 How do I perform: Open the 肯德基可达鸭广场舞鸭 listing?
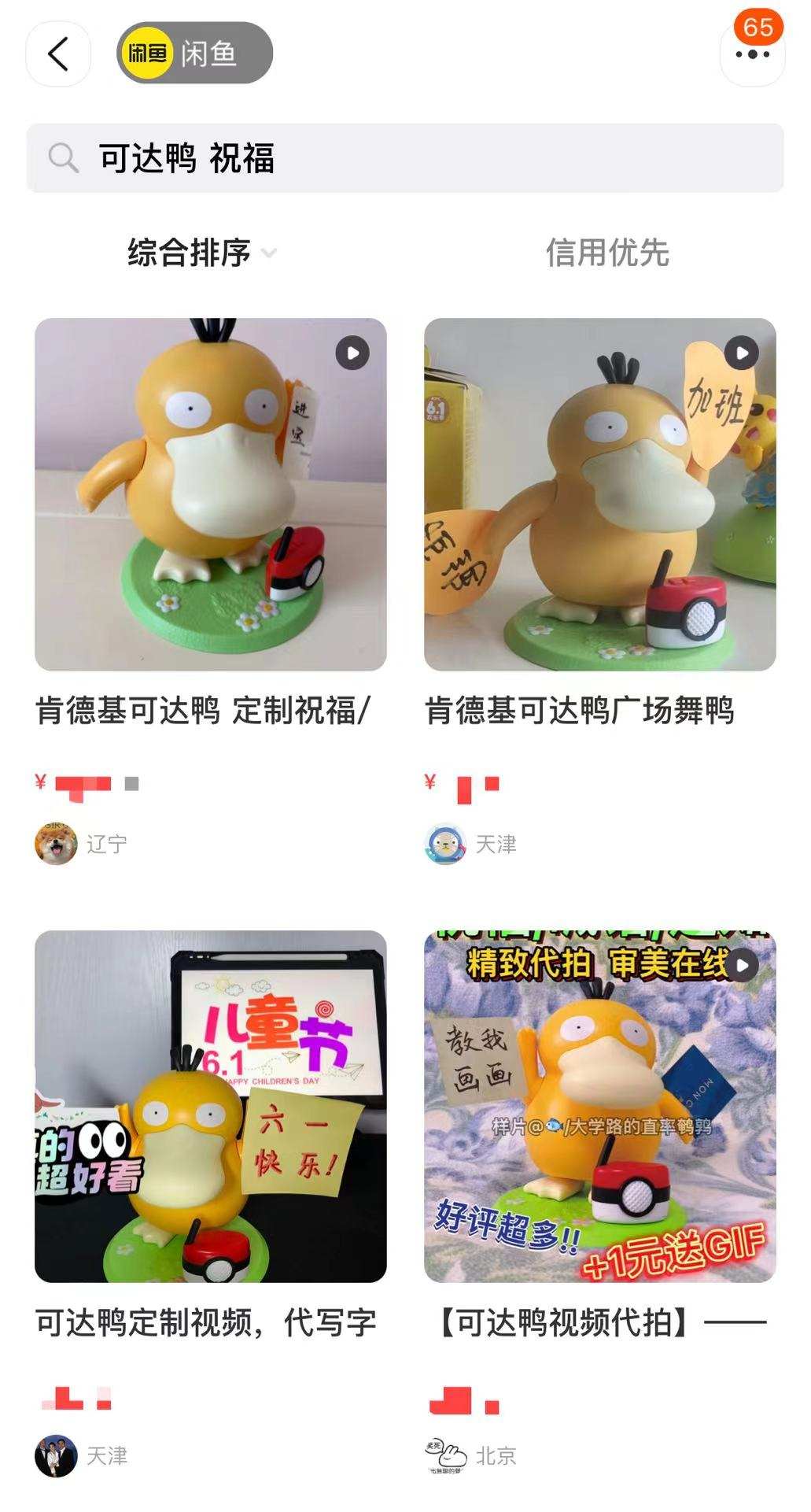click(599, 494)
